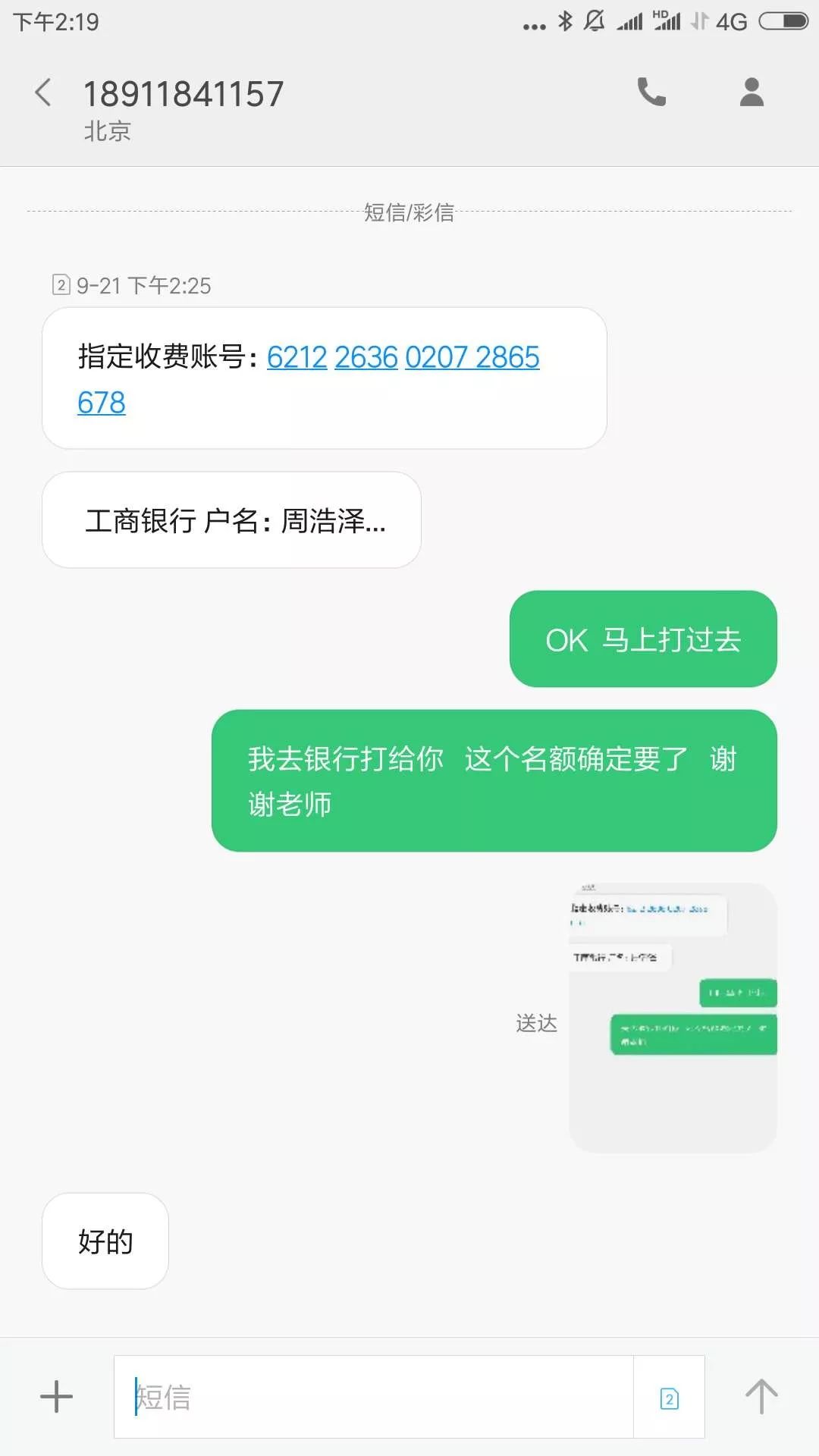The height and width of the screenshot is (1456, 819).
Task: Call 18911841157 with the phone icon
Action: [651, 93]
